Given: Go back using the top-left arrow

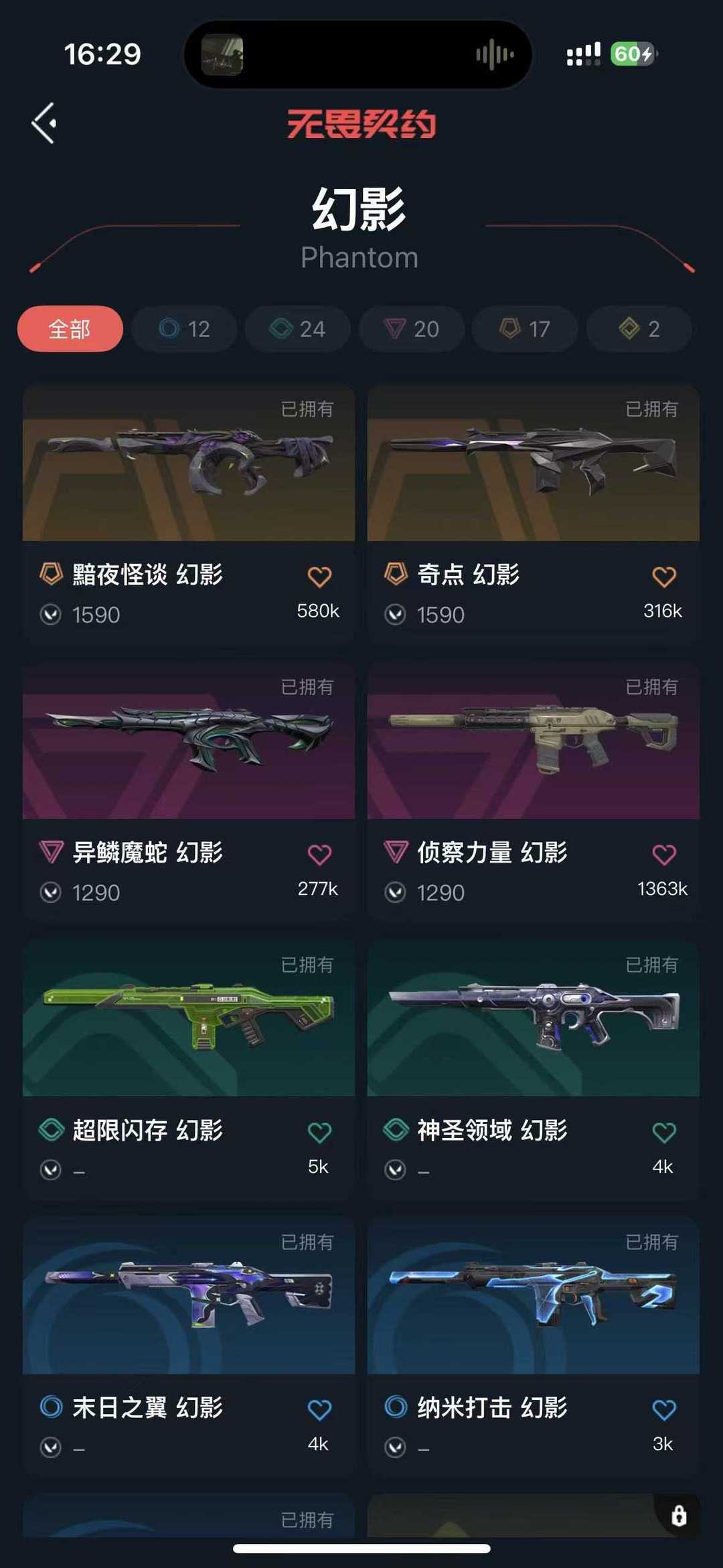Looking at the screenshot, I should 44,123.
